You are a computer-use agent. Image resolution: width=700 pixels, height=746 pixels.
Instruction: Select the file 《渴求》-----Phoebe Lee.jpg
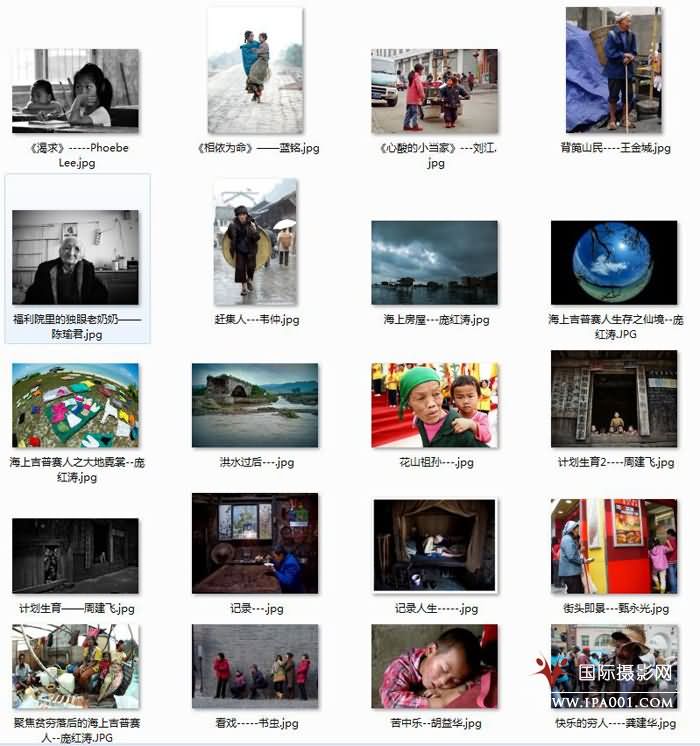(x=75, y=91)
